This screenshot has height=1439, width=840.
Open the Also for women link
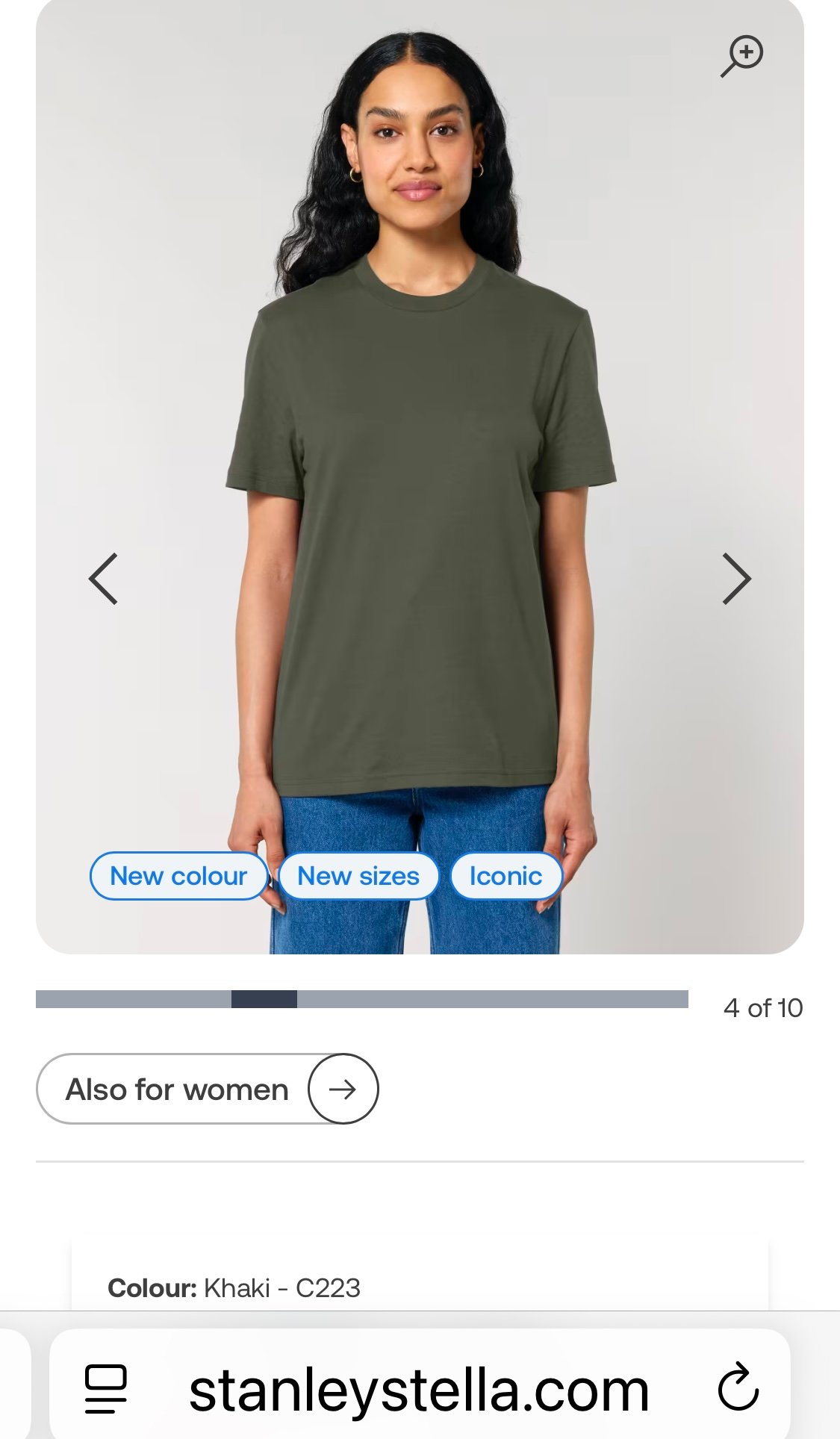pos(207,1089)
